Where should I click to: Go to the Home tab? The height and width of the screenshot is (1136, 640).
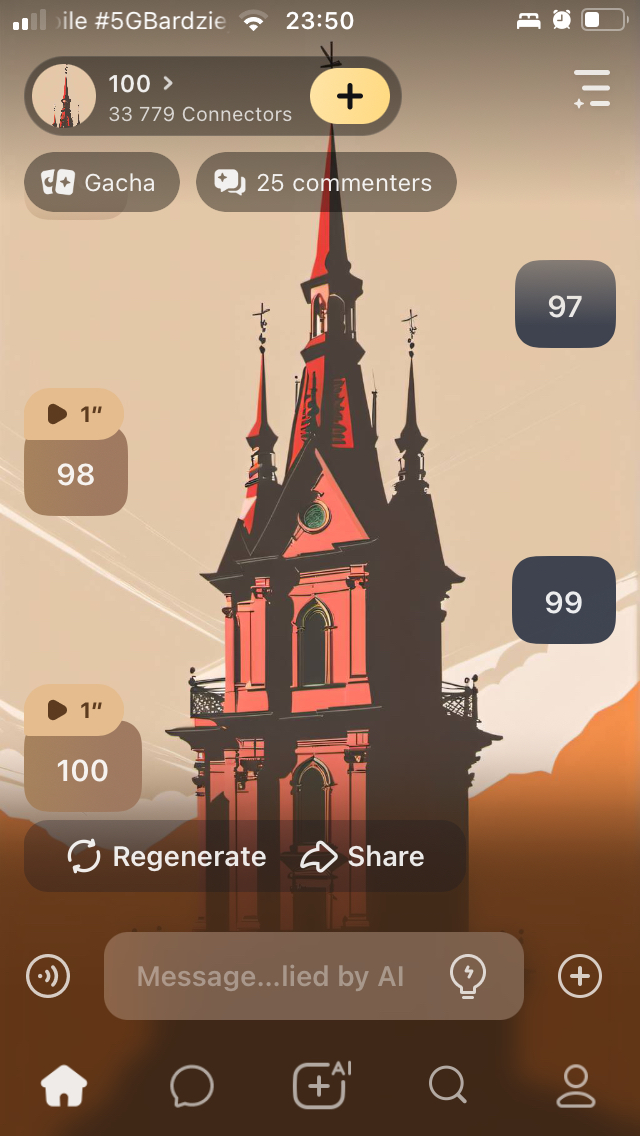point(63,1085)
